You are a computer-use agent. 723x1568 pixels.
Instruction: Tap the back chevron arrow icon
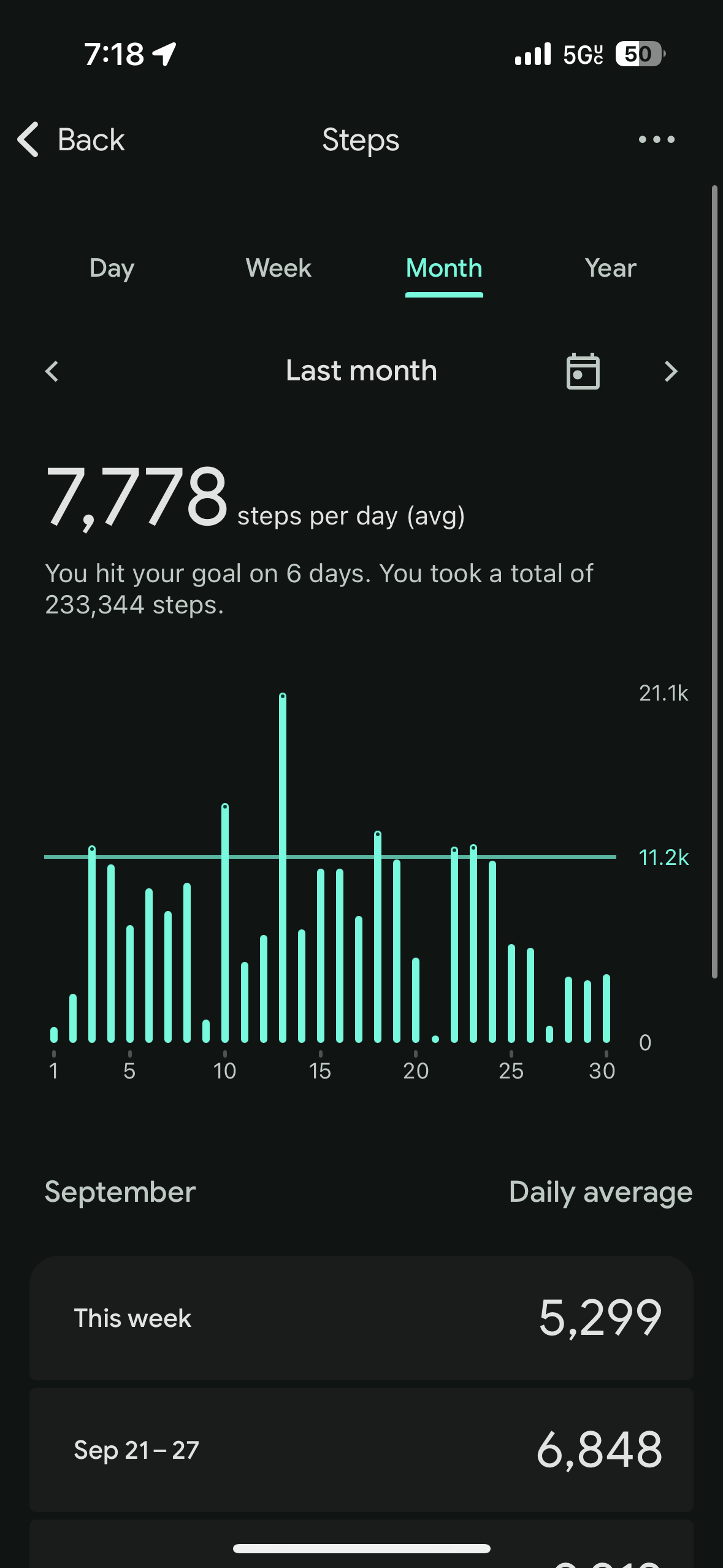point(27,139)
